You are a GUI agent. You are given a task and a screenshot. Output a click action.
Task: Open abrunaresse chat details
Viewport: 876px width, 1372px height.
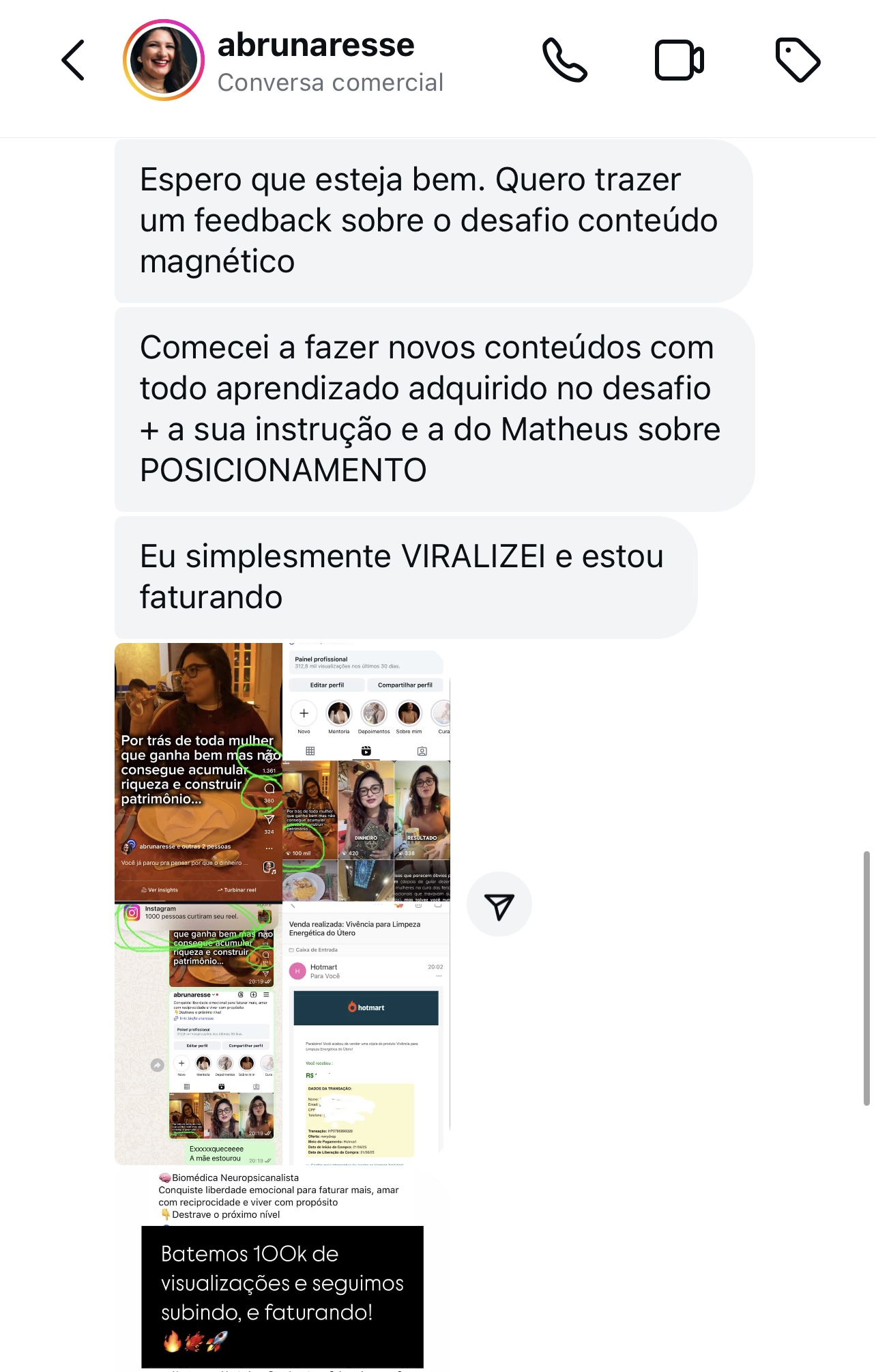click(330, 61)
